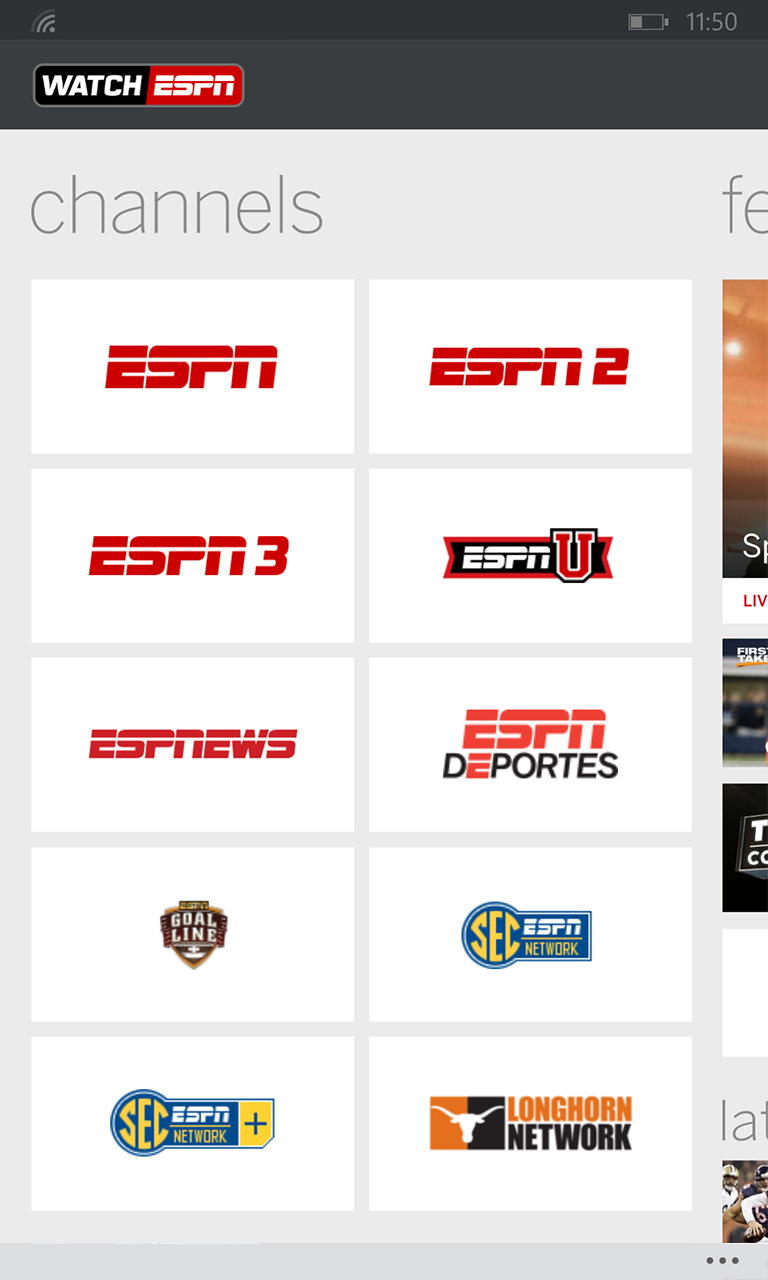Image resolution: width=768 pixels, height=1280 pixels.
Task: Open the First Take featured thumbnail
Action: tap(745, 702)
